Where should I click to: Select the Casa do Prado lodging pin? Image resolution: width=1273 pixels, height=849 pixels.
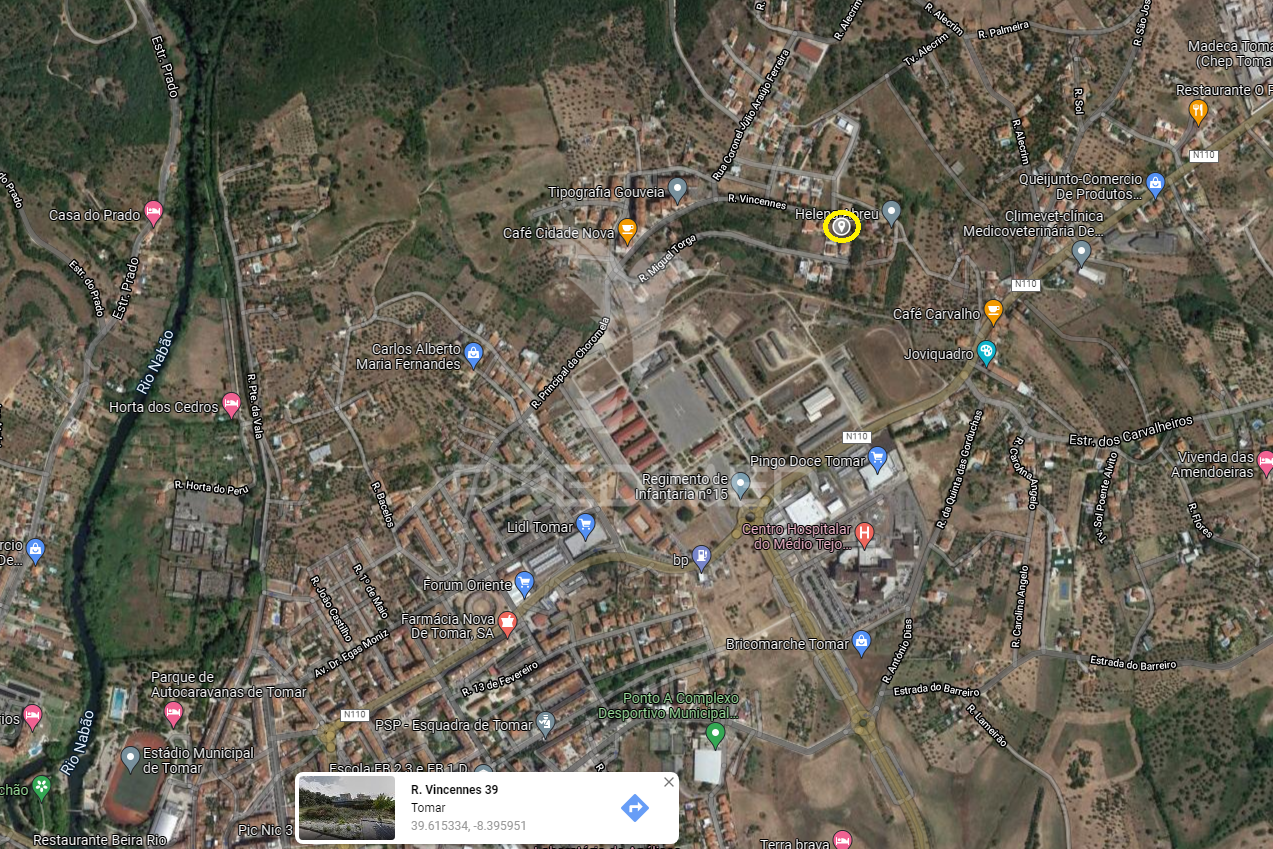tap(153, 212)
